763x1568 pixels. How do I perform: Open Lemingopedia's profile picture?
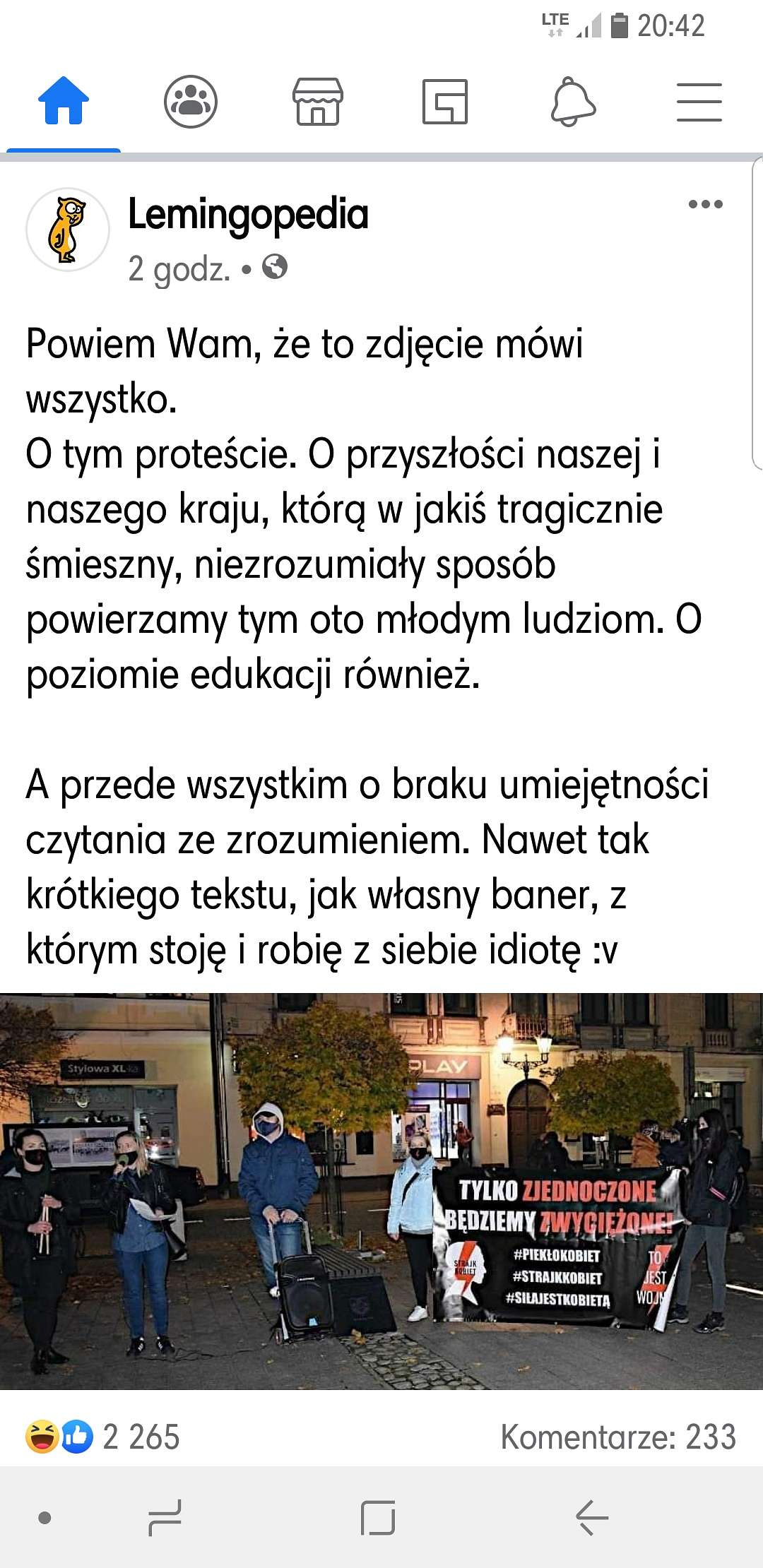(x=68, y=230)
